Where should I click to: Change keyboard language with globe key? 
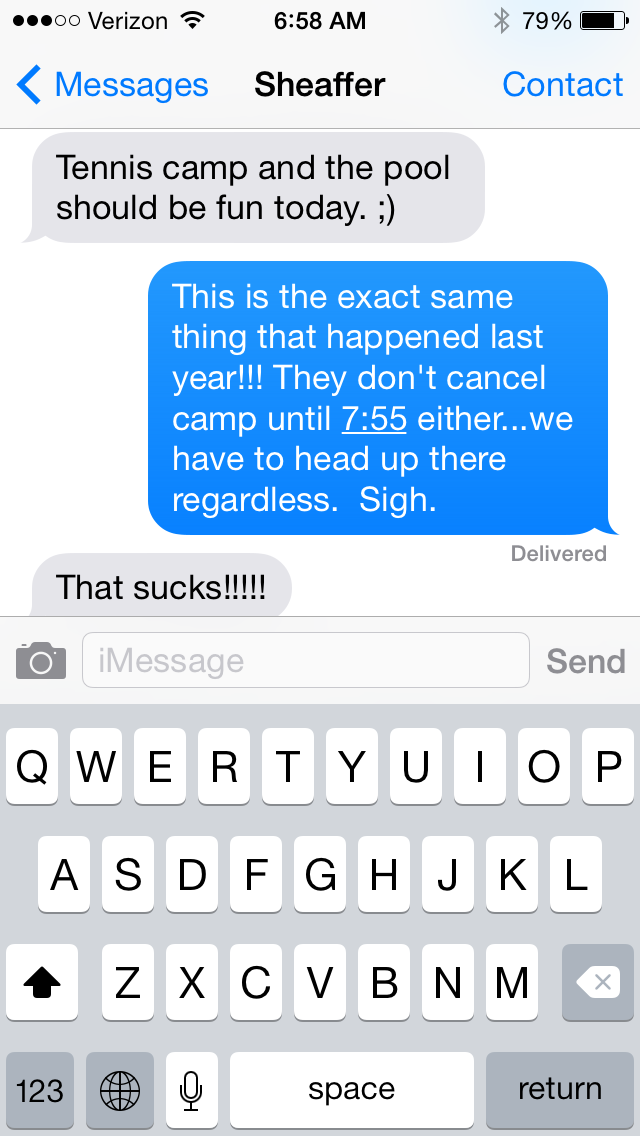tap(120, 1089)
